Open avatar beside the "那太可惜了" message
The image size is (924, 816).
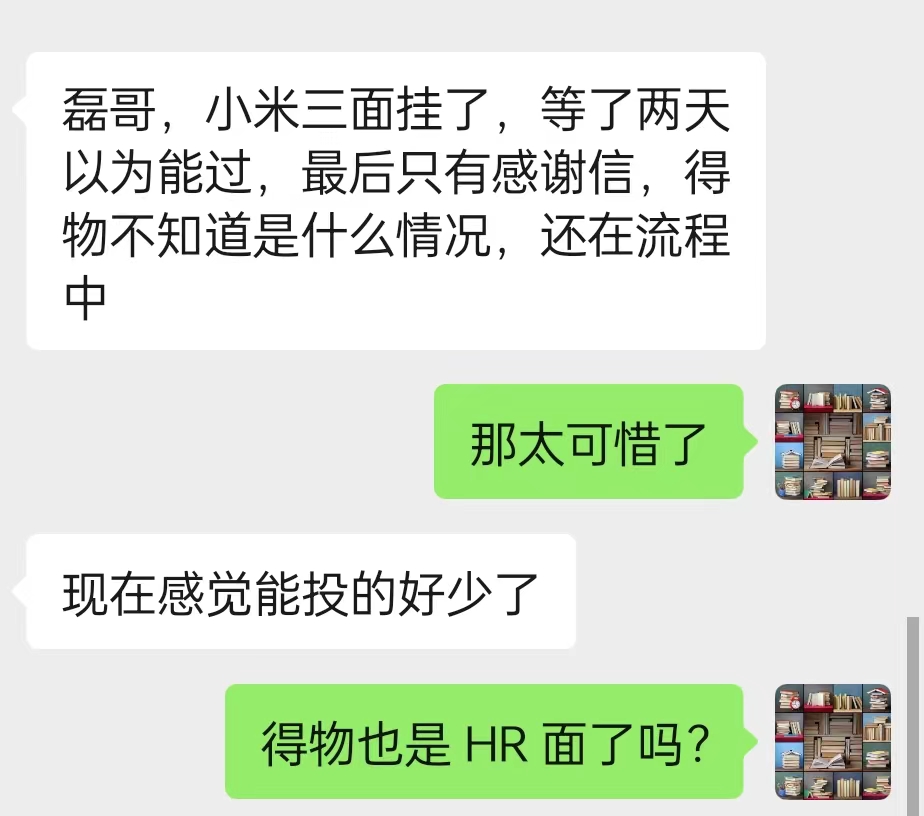pyautogui.click(x=833, y=441)
